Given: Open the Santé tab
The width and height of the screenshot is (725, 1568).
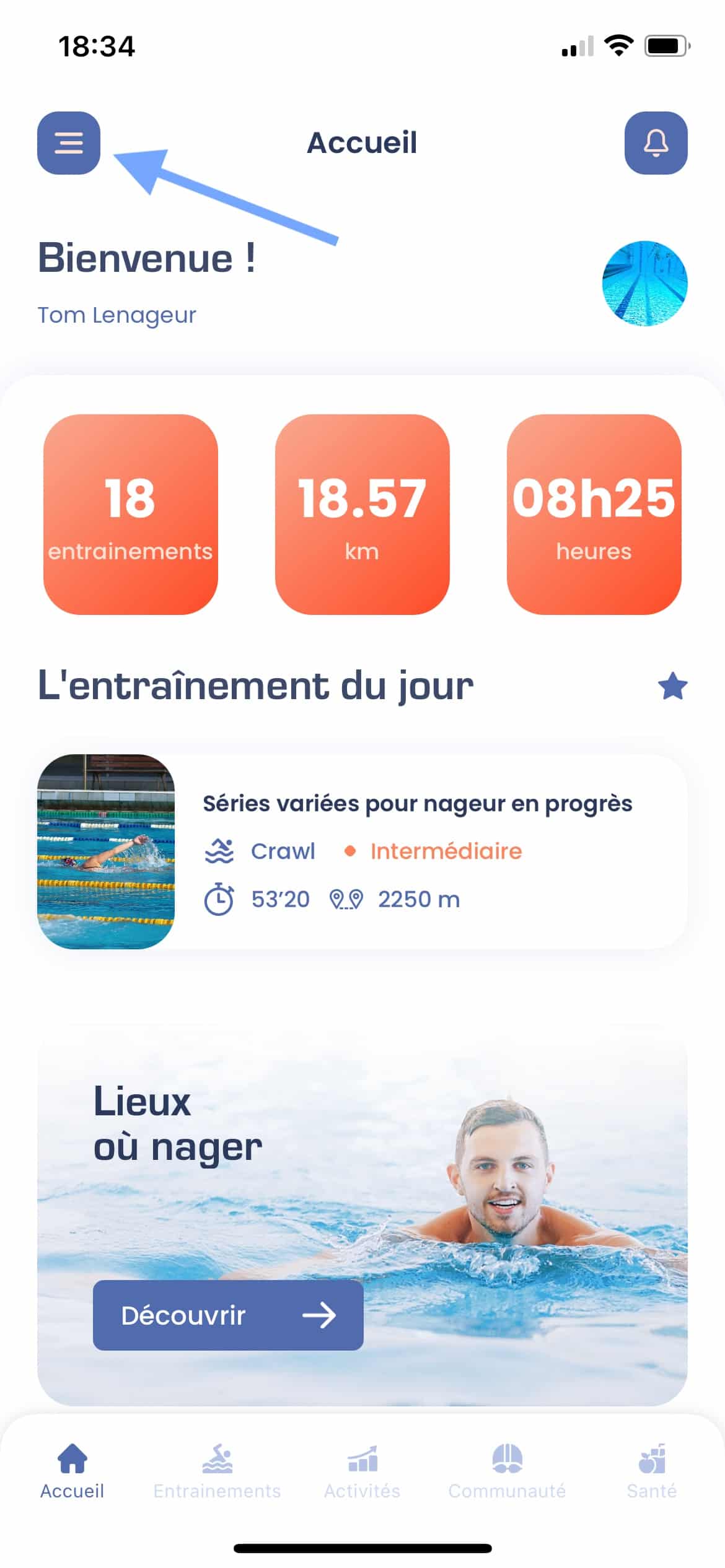Looking at the screenshot, I should pyautogui.click(x=651, y=1471).
